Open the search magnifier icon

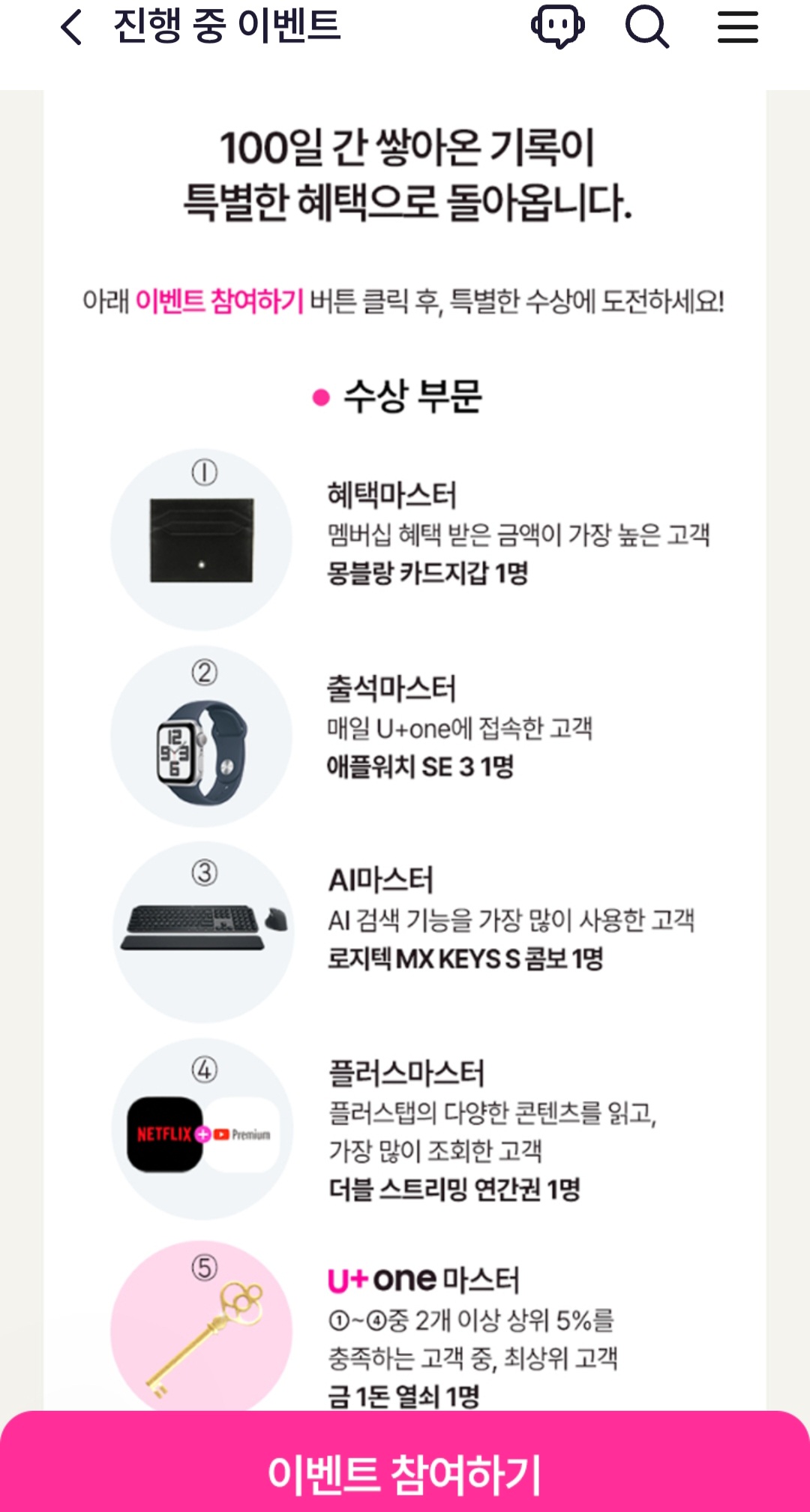click(647, 27)
